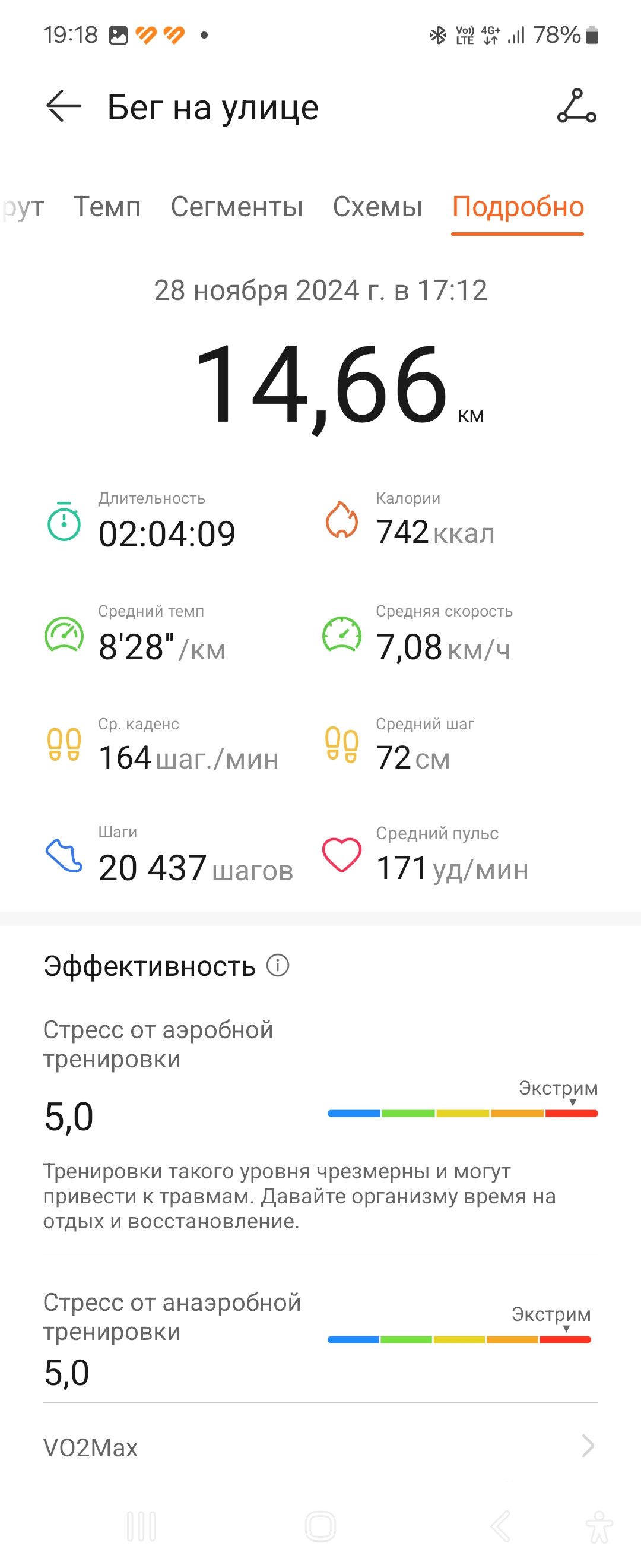Go back using the top-left arrow
This screenshot has width=641, height=1568.
click(64, 106)
